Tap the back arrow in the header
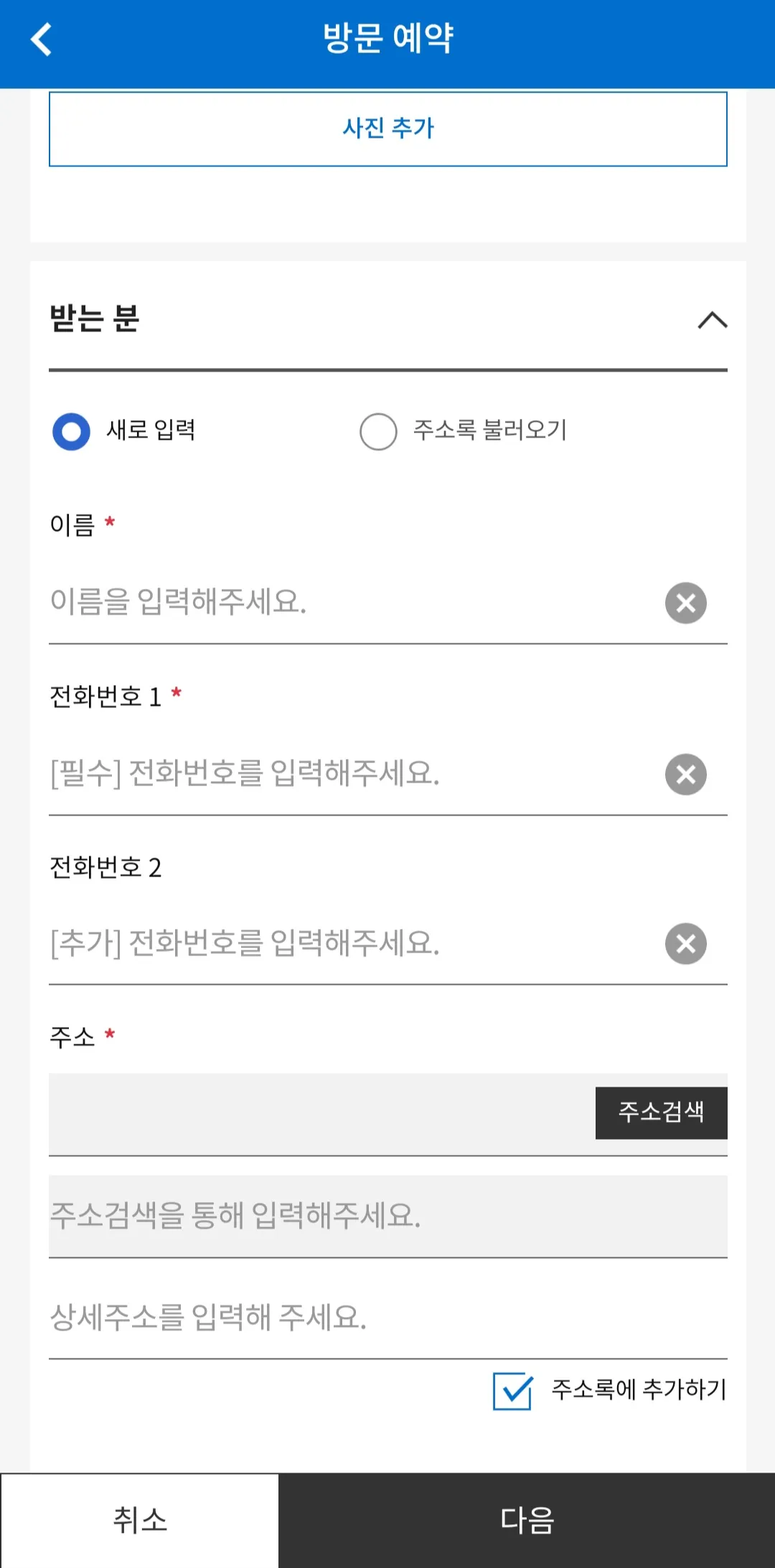Viewport: 775px width, 1568px height. [41, 38]
